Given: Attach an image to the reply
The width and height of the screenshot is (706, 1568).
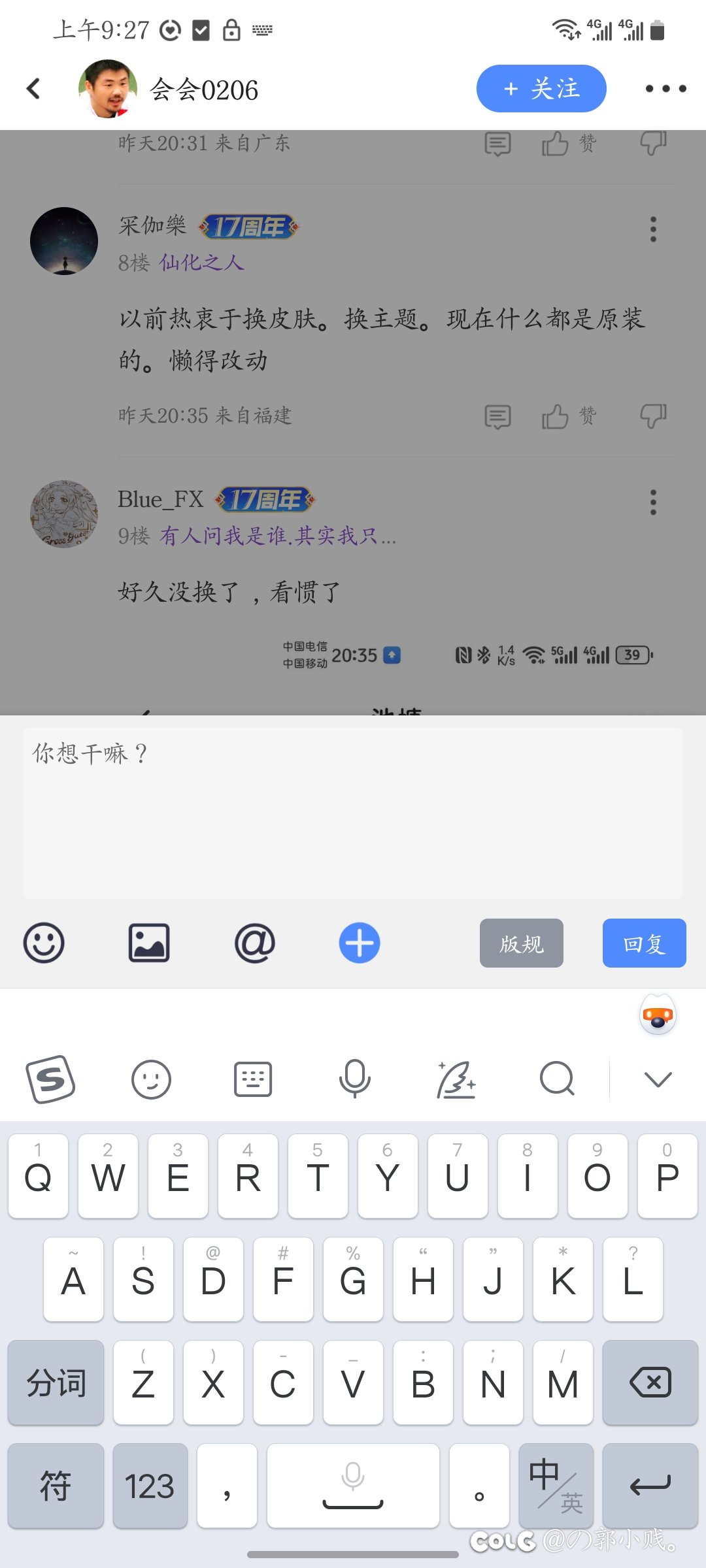Looking at the screenshot, I should [x=149, y=943].
